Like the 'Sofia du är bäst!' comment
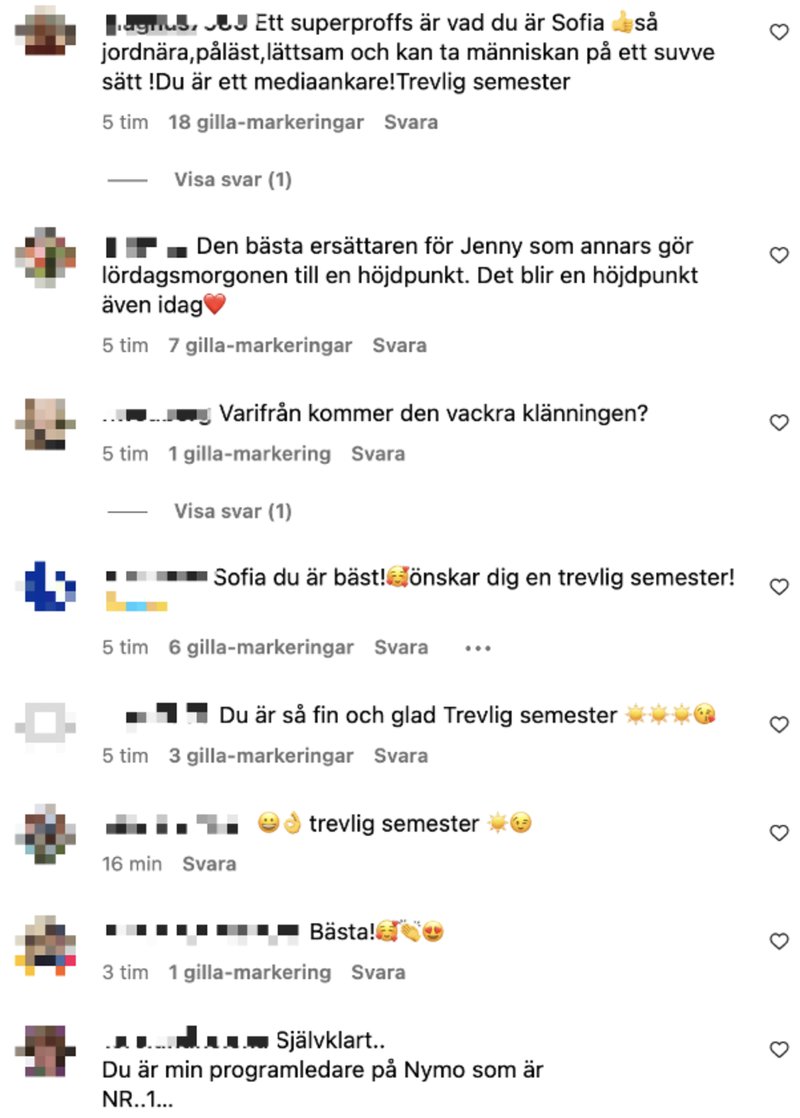 pos(778,587)
